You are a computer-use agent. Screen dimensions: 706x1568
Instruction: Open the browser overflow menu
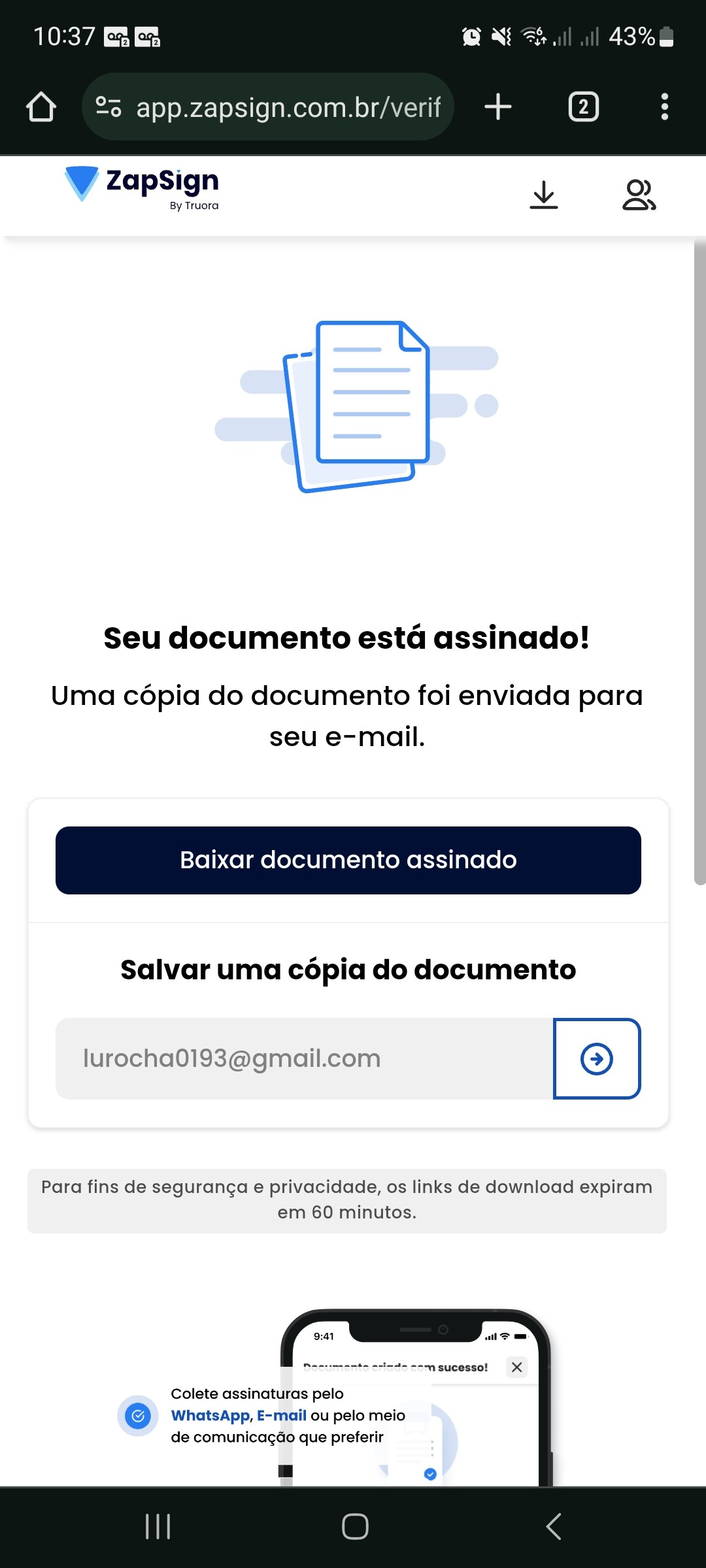(664, 107)
